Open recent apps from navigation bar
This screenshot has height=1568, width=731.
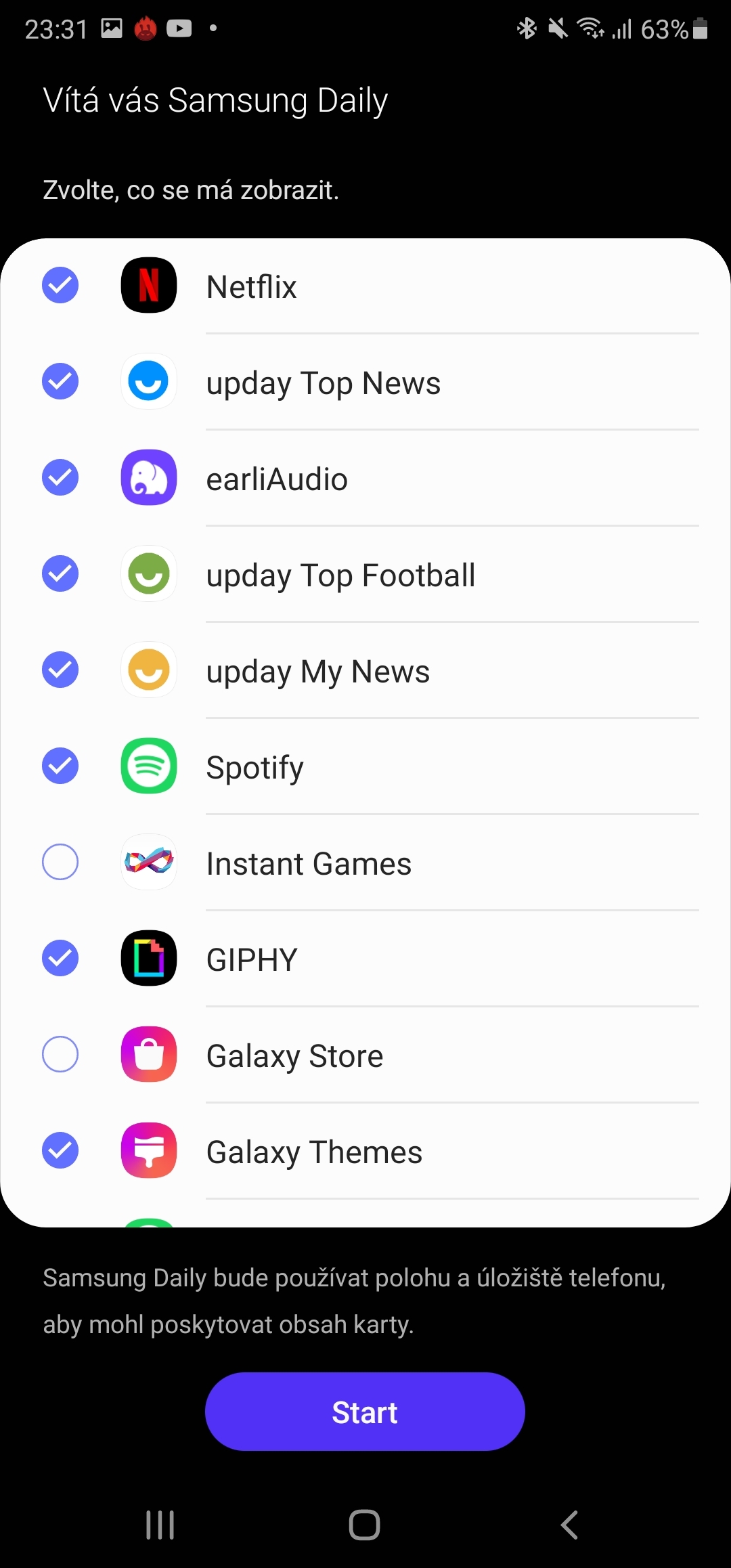160,1525
